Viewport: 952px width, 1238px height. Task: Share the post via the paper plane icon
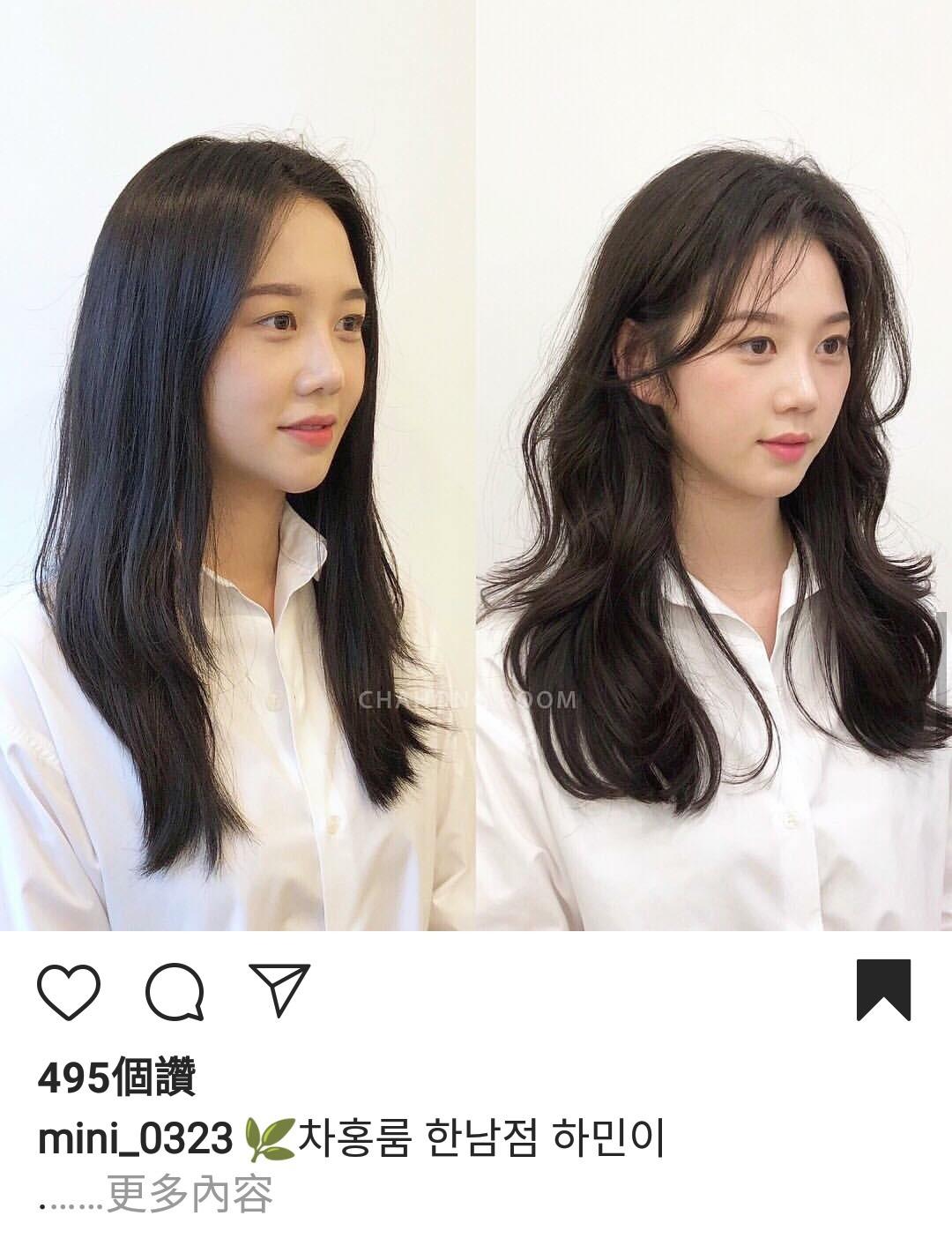[279, 988]
